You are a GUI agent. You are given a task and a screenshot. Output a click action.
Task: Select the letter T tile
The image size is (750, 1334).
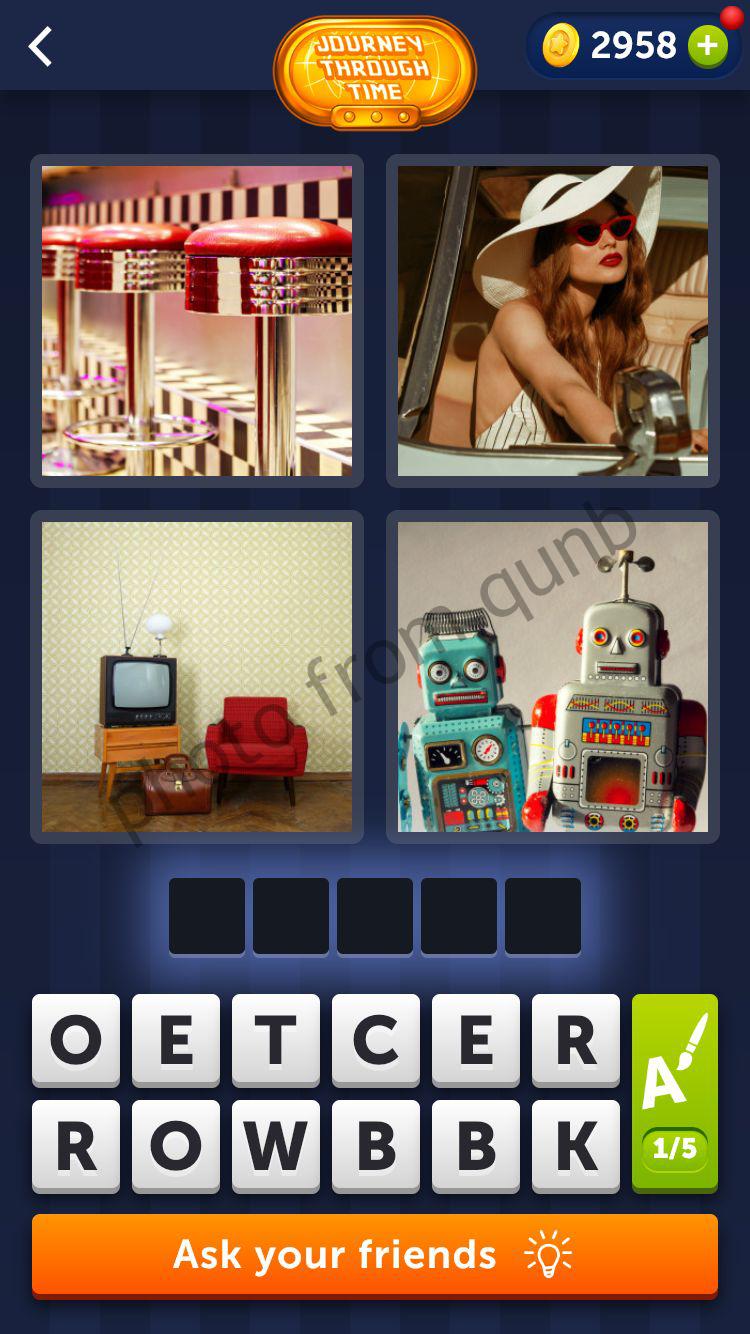276,1040
